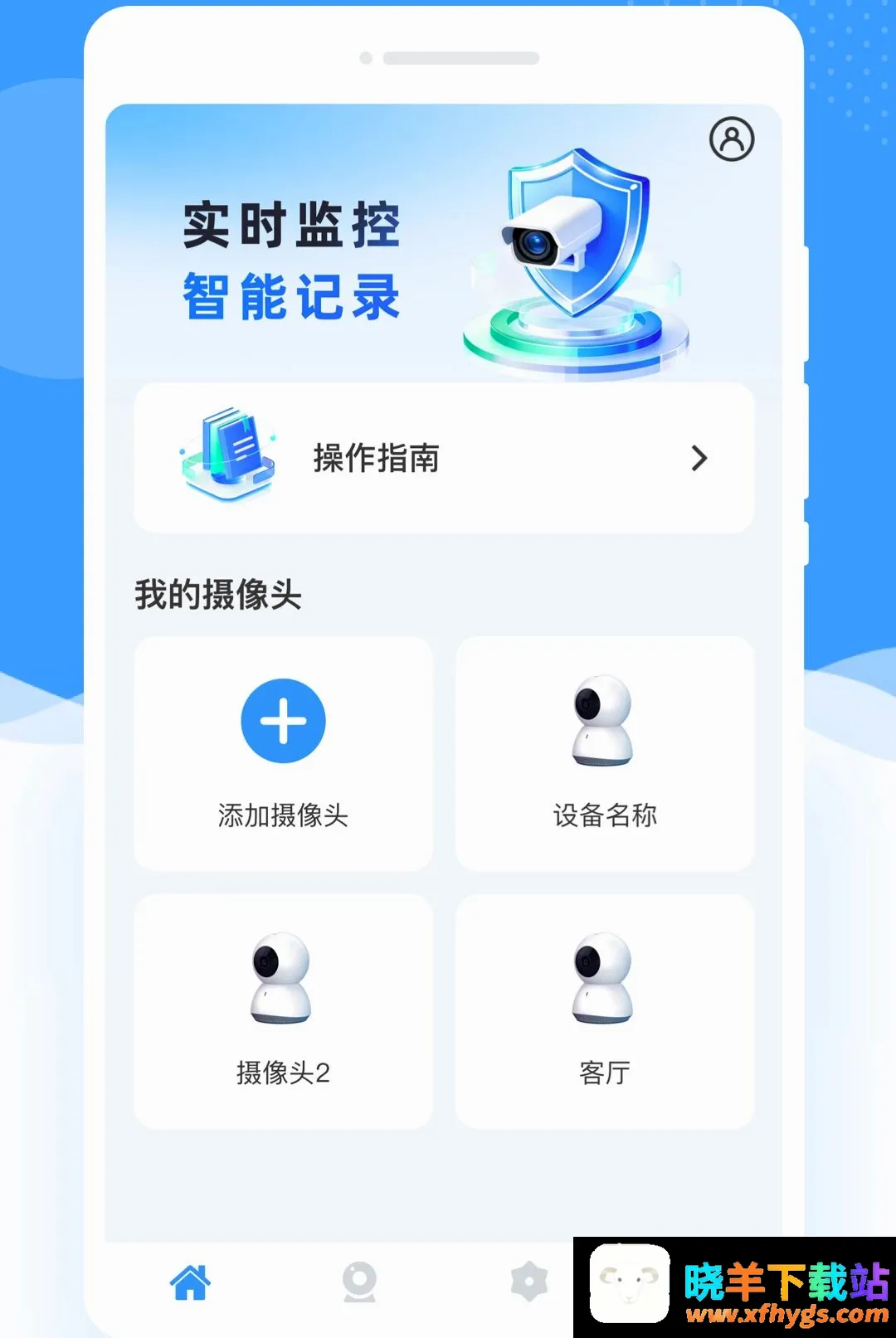Image resolution: width=896 pixels, height=1338 pixels.
Task: Tap the 添加摄像头 plus card
Action: [x=283, y=753]
